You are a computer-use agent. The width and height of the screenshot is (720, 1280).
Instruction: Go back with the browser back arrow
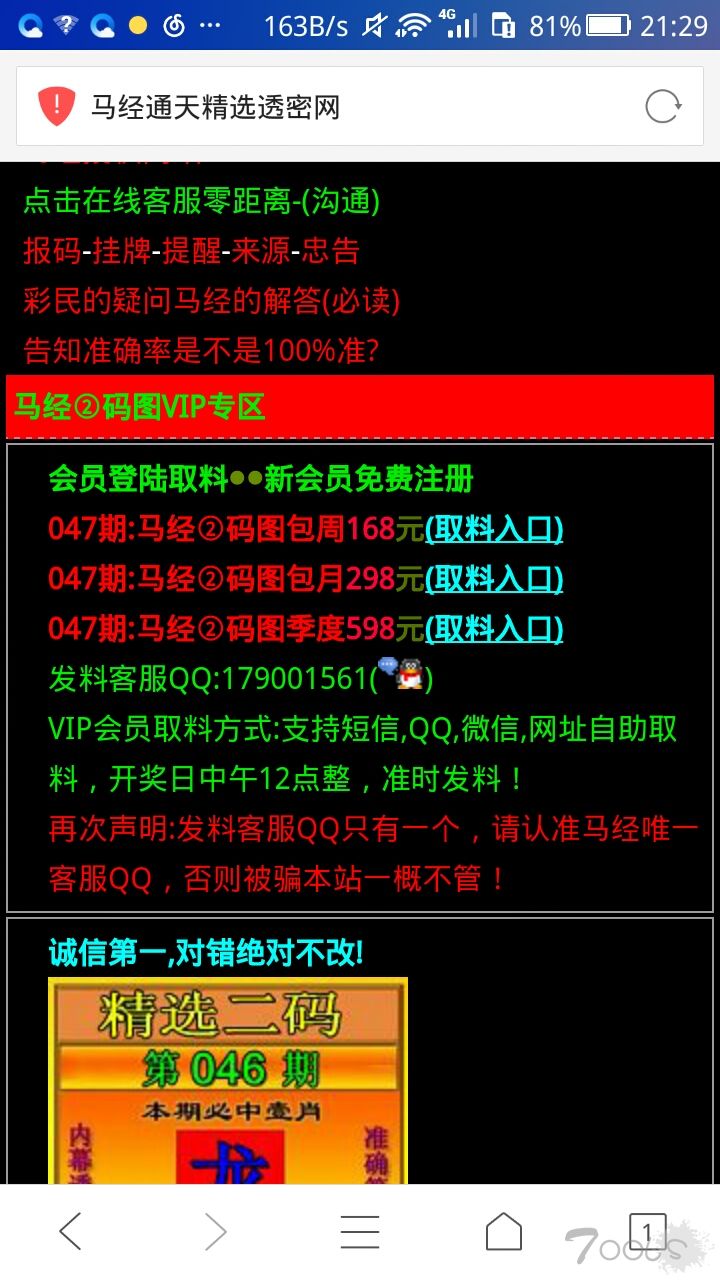(x=70, y=1232)
